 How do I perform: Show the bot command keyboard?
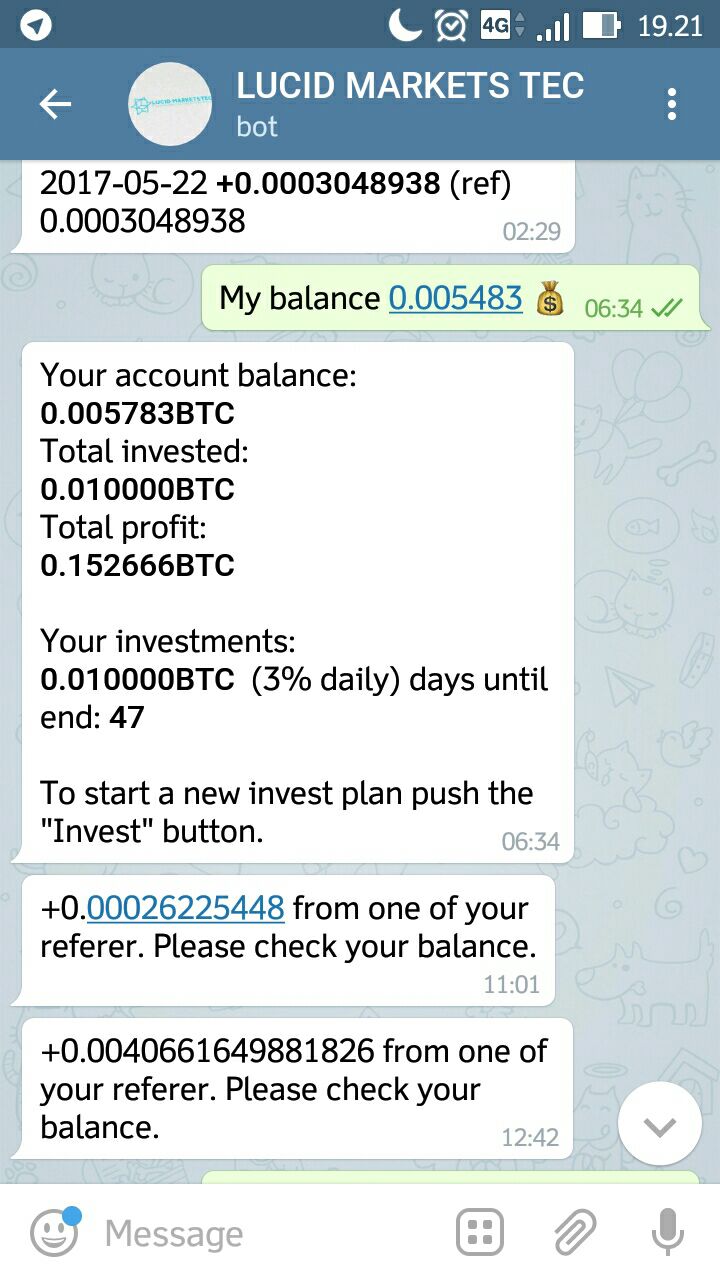point(480,1232)
